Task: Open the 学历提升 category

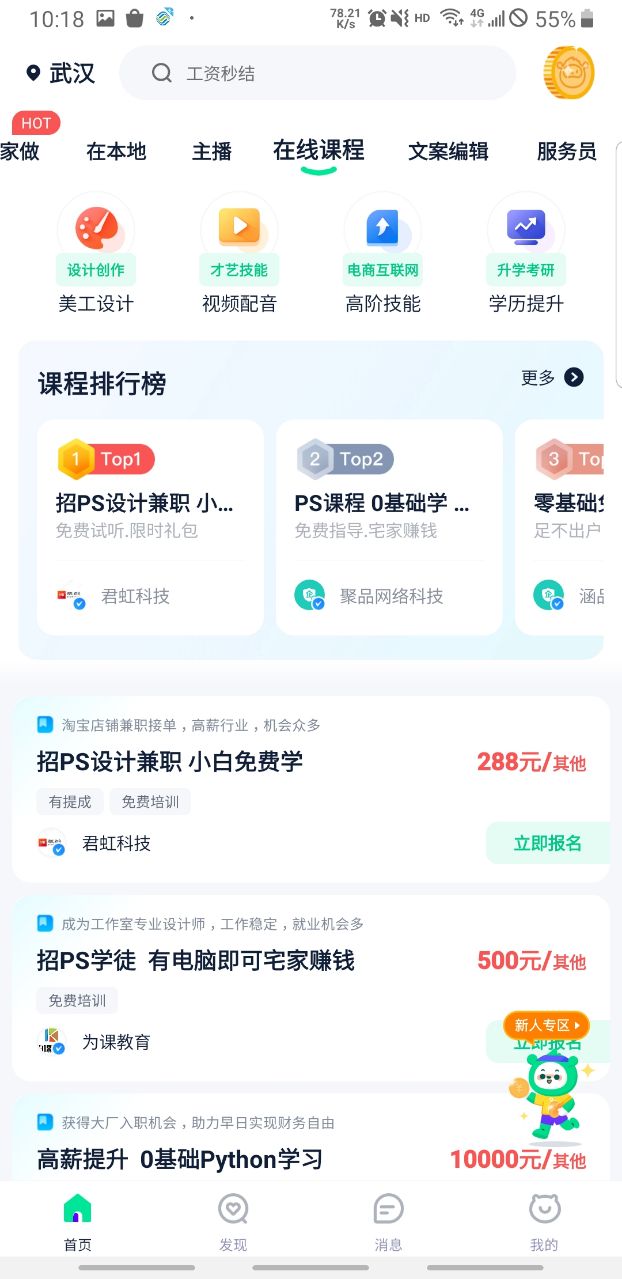Action: click(x=526, y=254)
